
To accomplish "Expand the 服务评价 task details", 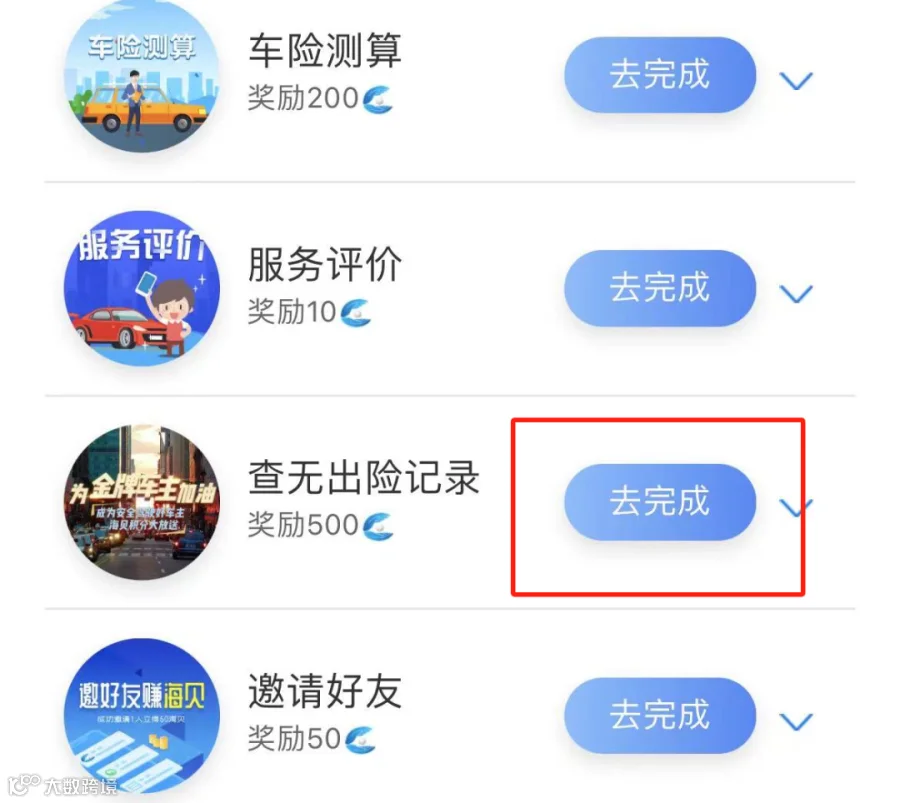I will [x=796, y=294].
